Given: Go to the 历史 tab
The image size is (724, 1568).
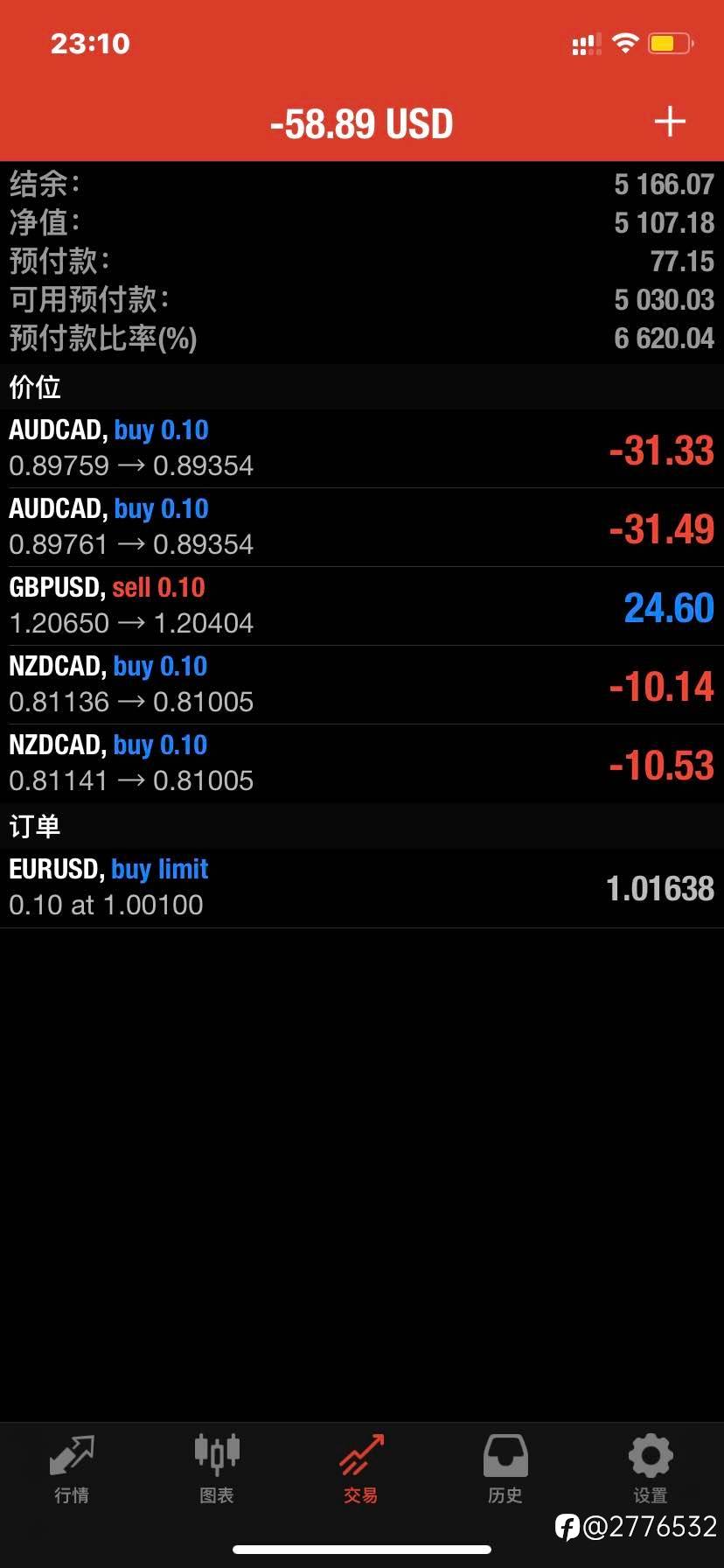Looking at the screenshot, I should [x=505, y=1469].
